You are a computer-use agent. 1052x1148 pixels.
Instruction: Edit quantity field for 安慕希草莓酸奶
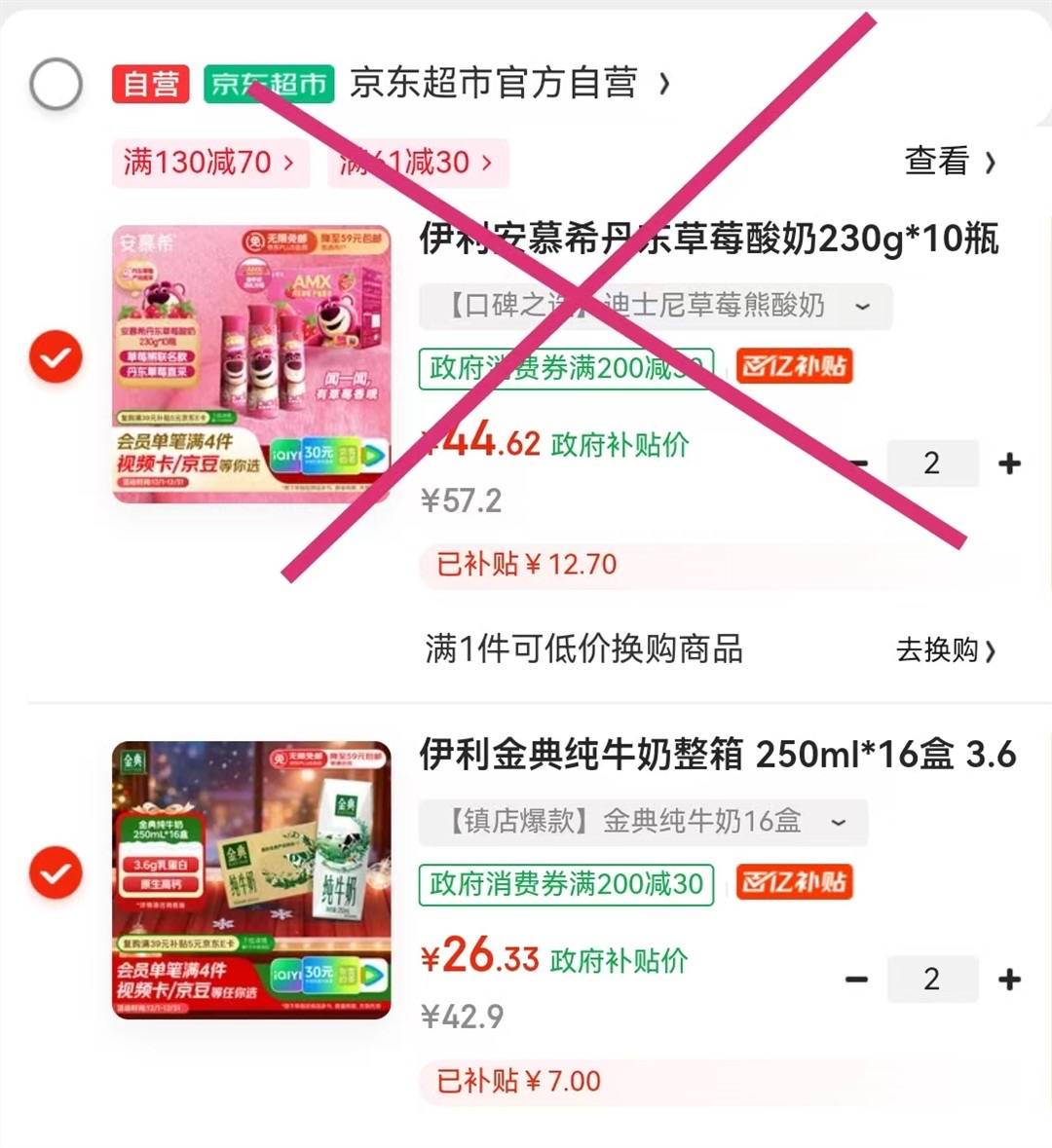(x=931, y=463)
